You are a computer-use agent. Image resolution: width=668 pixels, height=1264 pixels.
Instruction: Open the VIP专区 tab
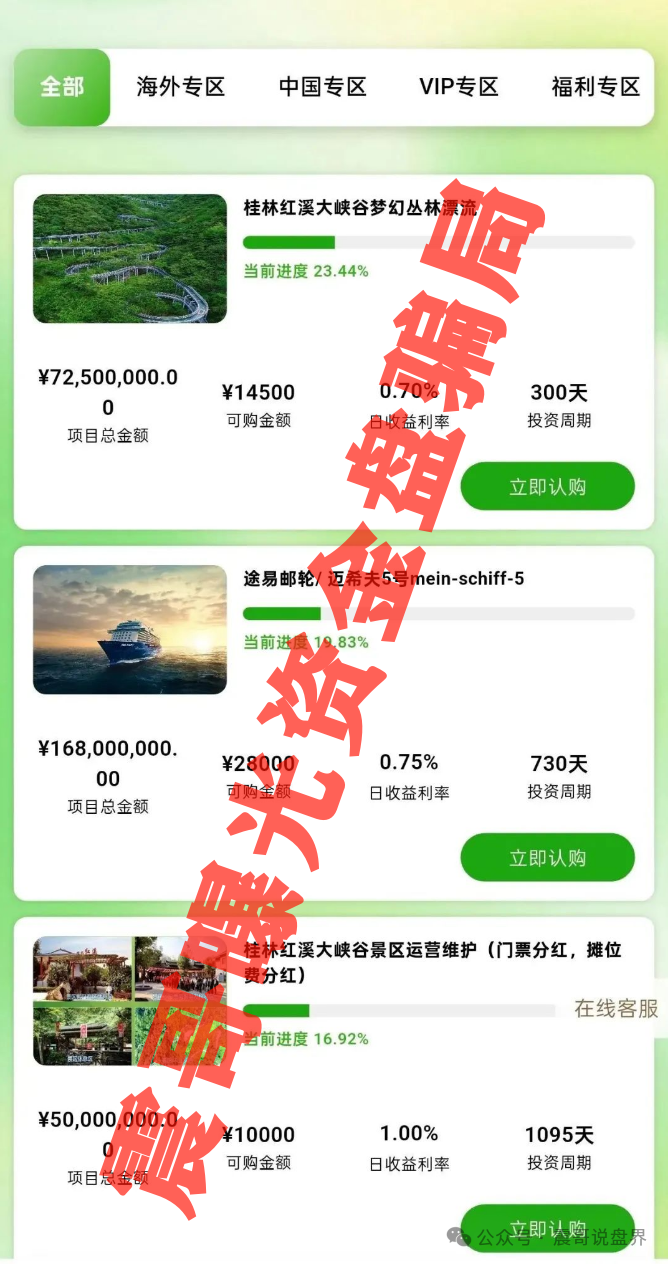(x=459, y=87)
